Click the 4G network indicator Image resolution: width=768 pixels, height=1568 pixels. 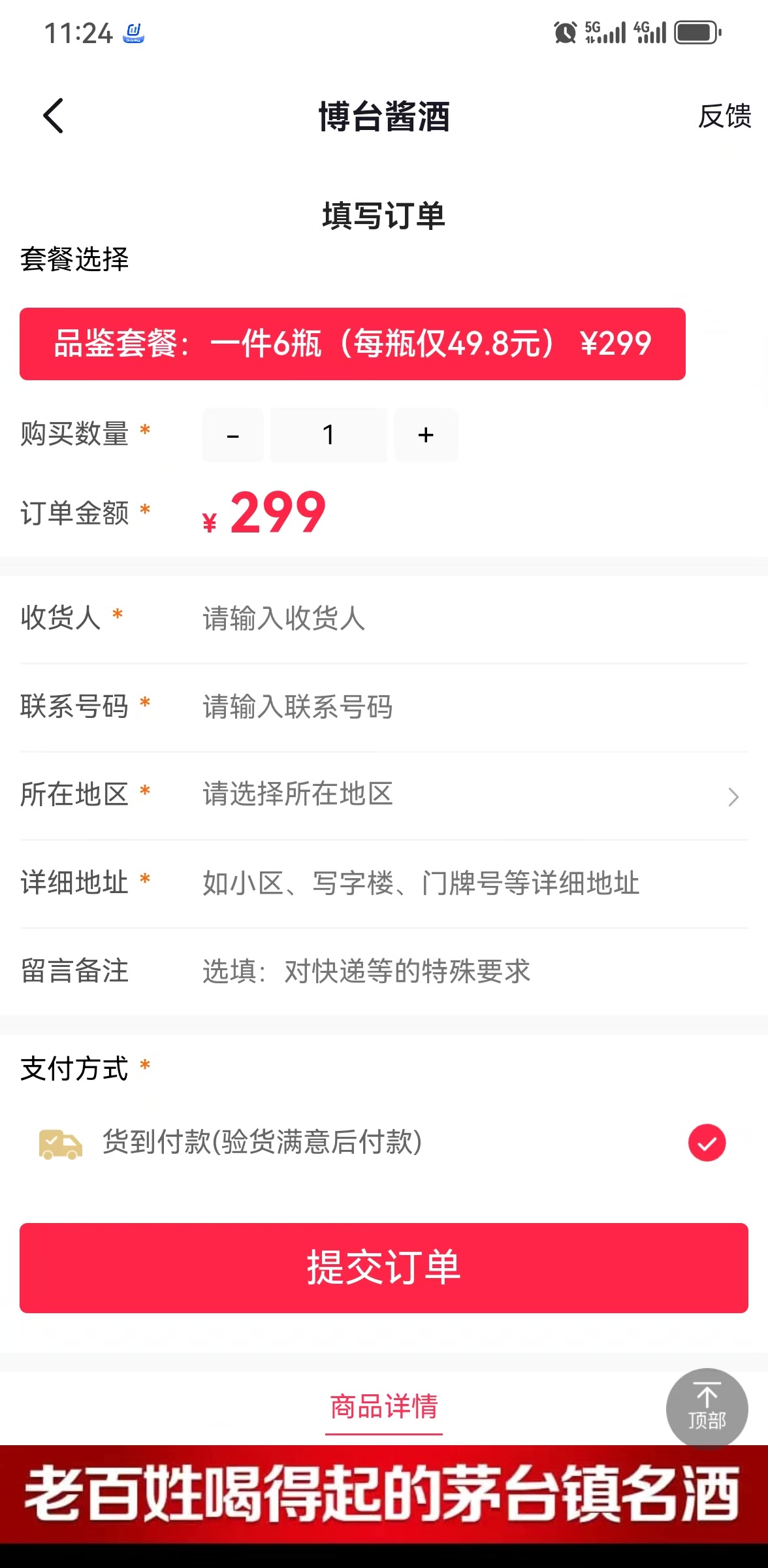tap(648, 31)
